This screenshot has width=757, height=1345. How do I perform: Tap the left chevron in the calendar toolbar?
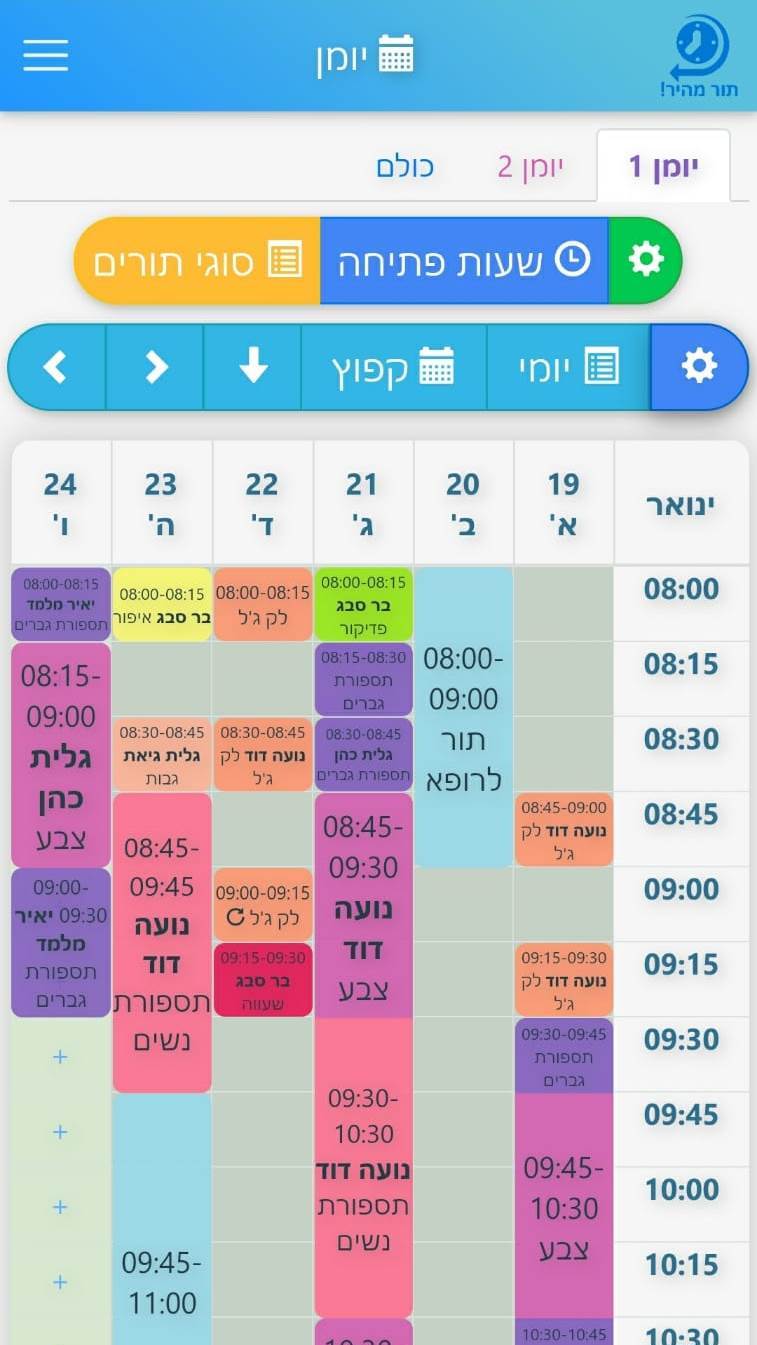(56, 367)
